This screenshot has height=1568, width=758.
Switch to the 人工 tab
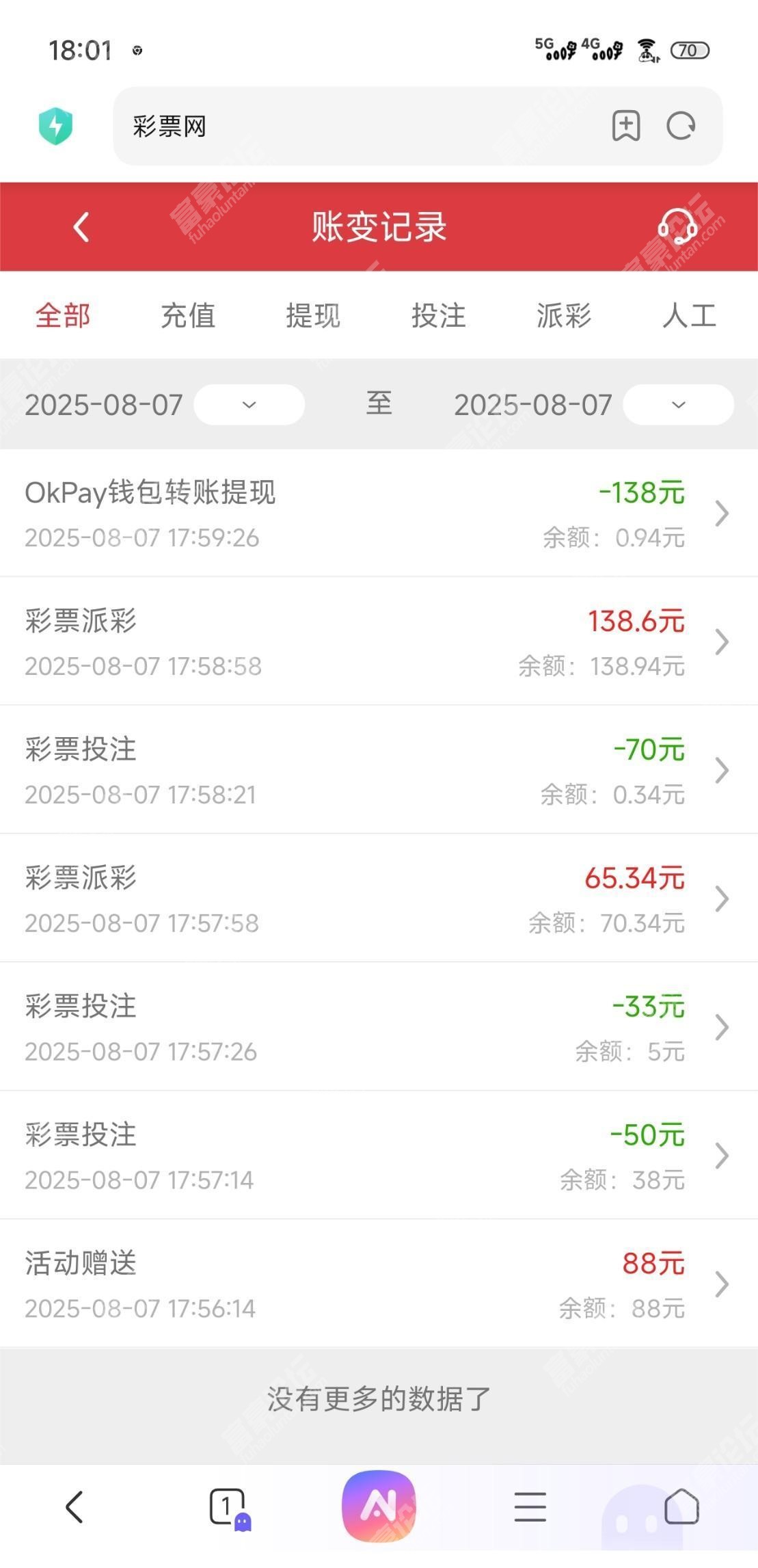(689, 316)
